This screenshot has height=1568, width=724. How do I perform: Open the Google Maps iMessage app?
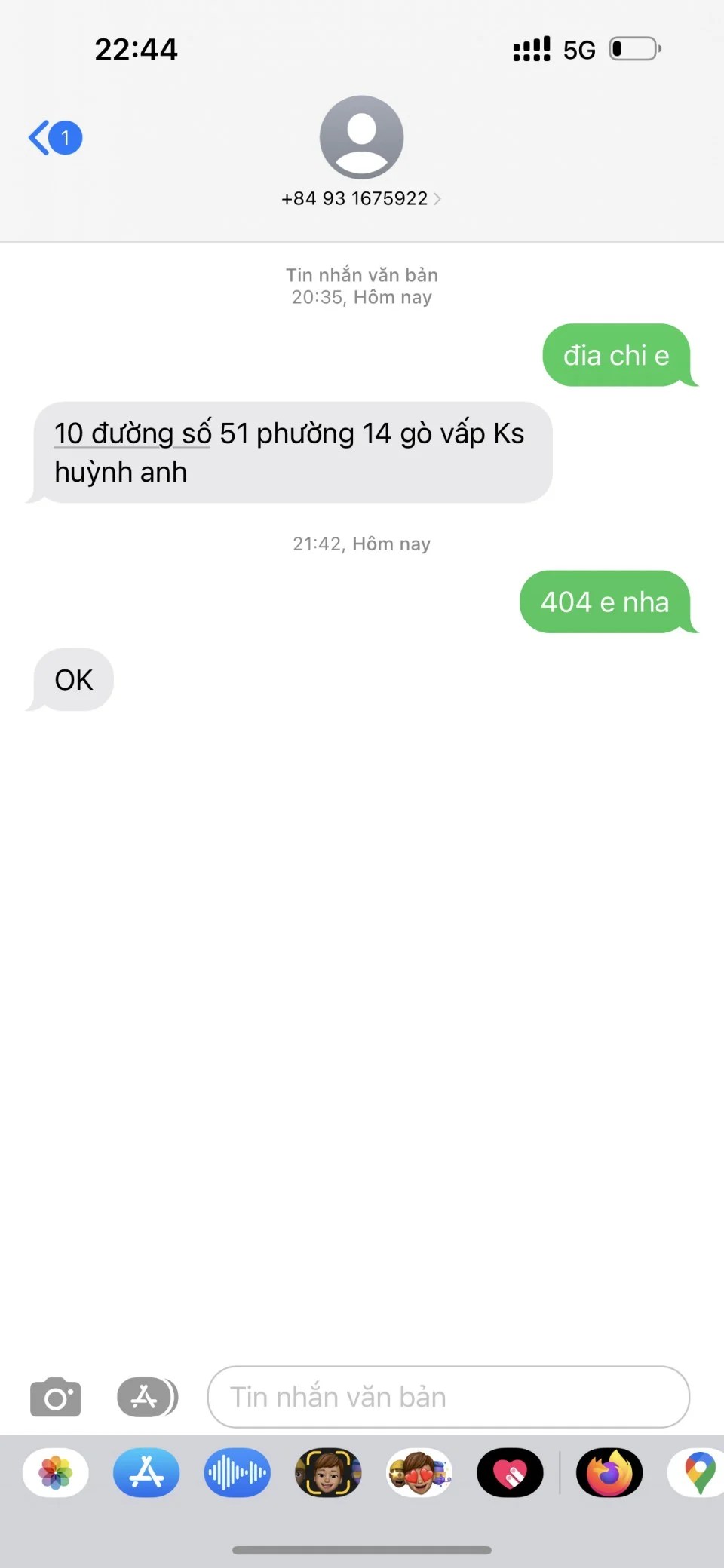[698, 1472]
